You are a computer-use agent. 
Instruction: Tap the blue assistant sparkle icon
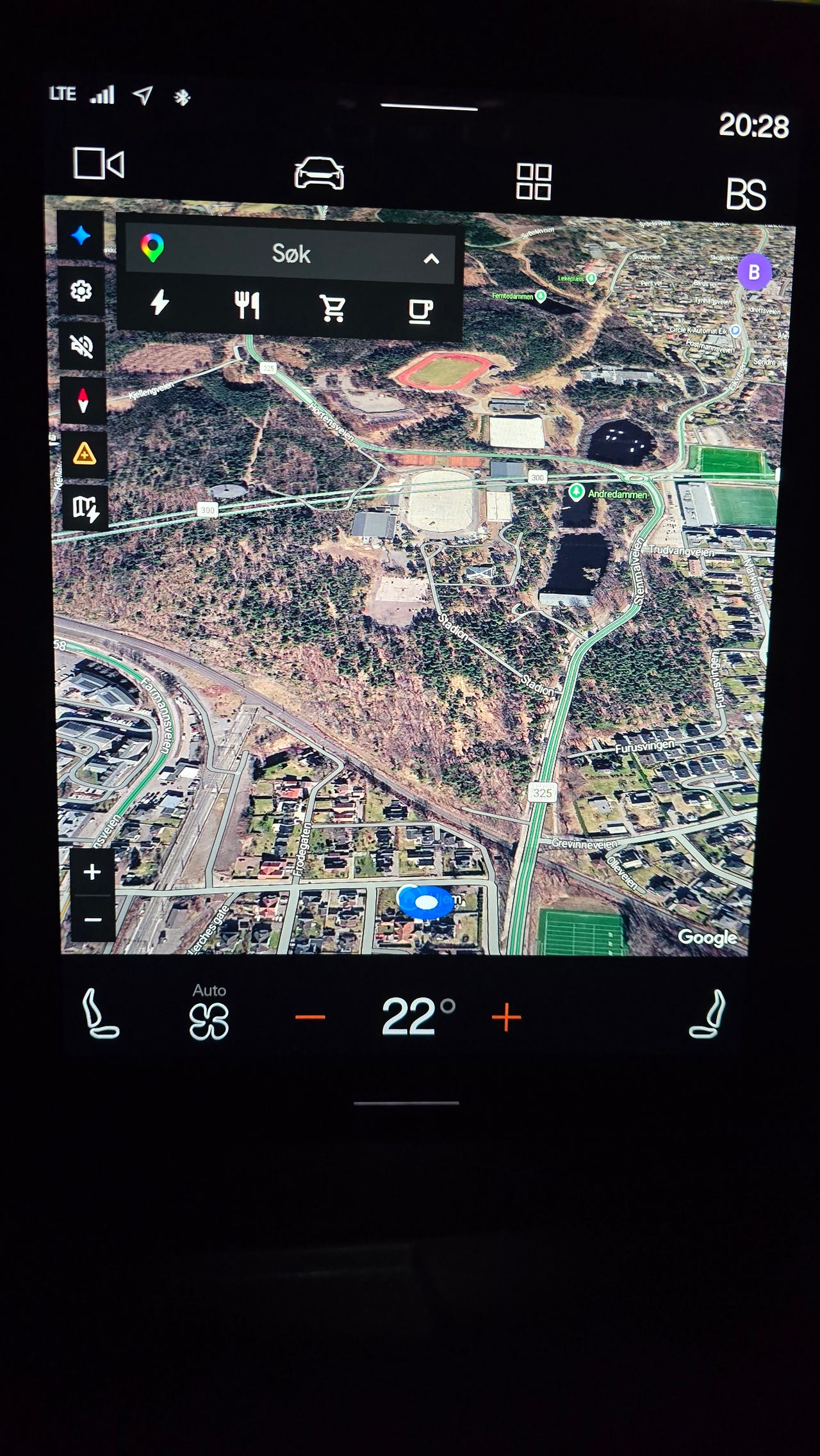[80, 236]
